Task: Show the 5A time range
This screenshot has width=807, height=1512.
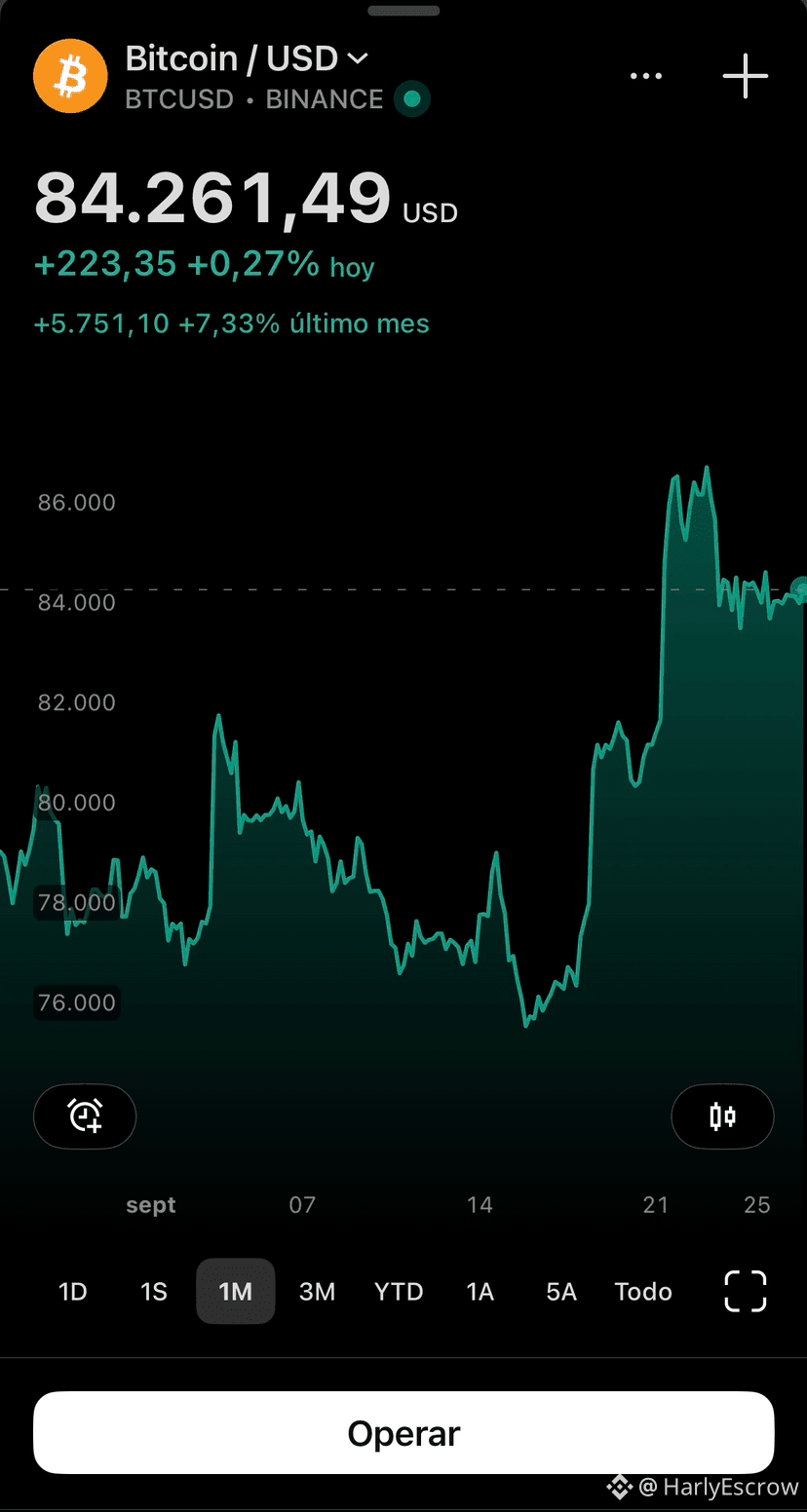Action: pos(561,1292)
